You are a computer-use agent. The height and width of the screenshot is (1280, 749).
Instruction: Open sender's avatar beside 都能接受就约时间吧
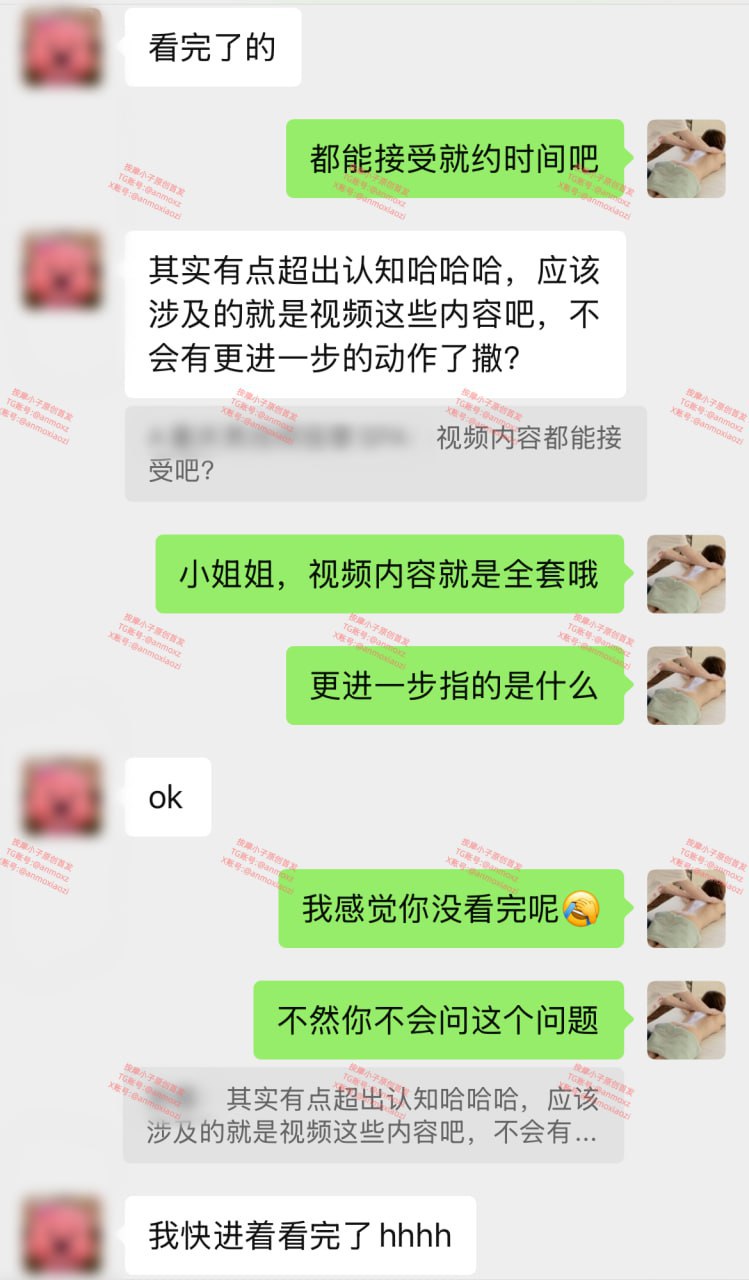coord(685,159)
